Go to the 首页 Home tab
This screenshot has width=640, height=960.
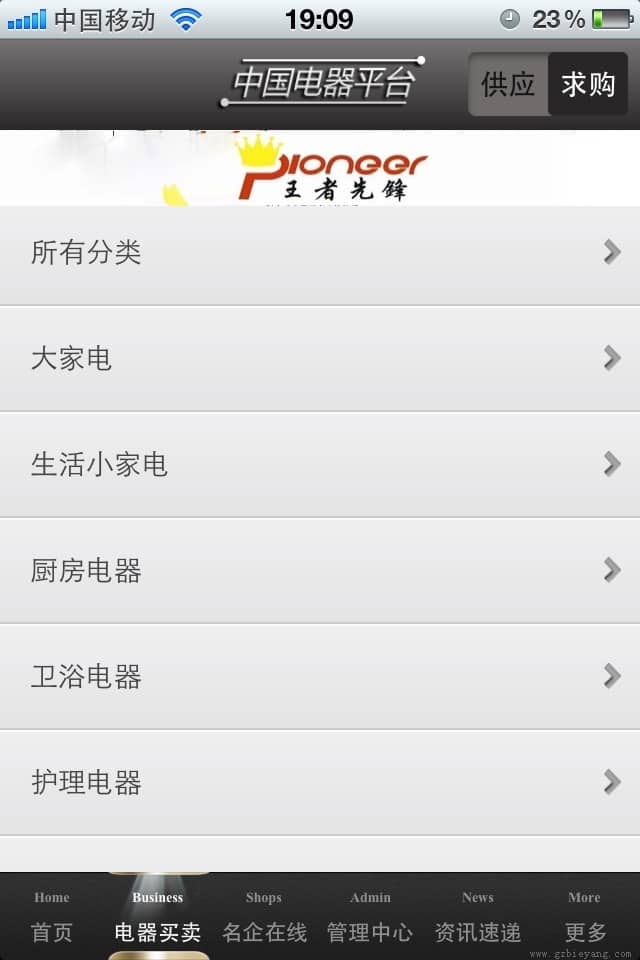[52, 917]
